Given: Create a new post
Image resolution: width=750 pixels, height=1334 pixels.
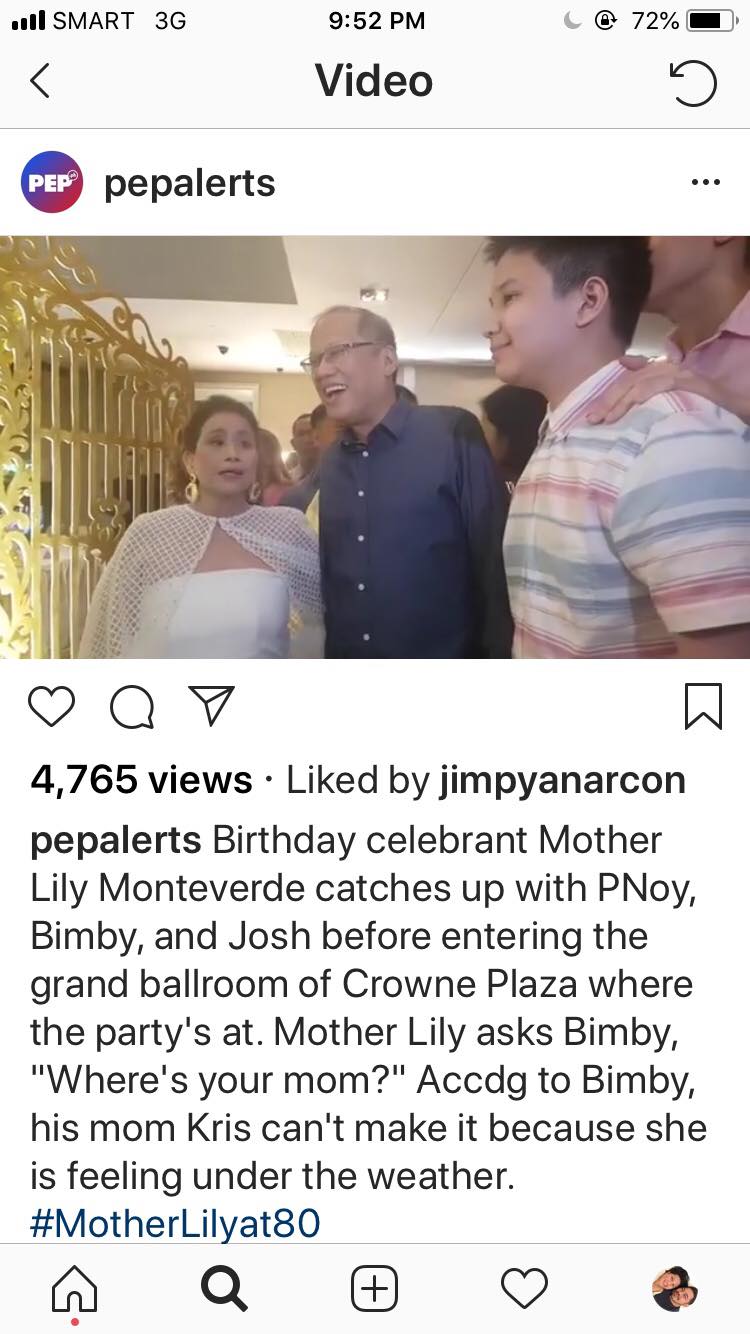Looking at the screenshot, I should point(375,1288).
